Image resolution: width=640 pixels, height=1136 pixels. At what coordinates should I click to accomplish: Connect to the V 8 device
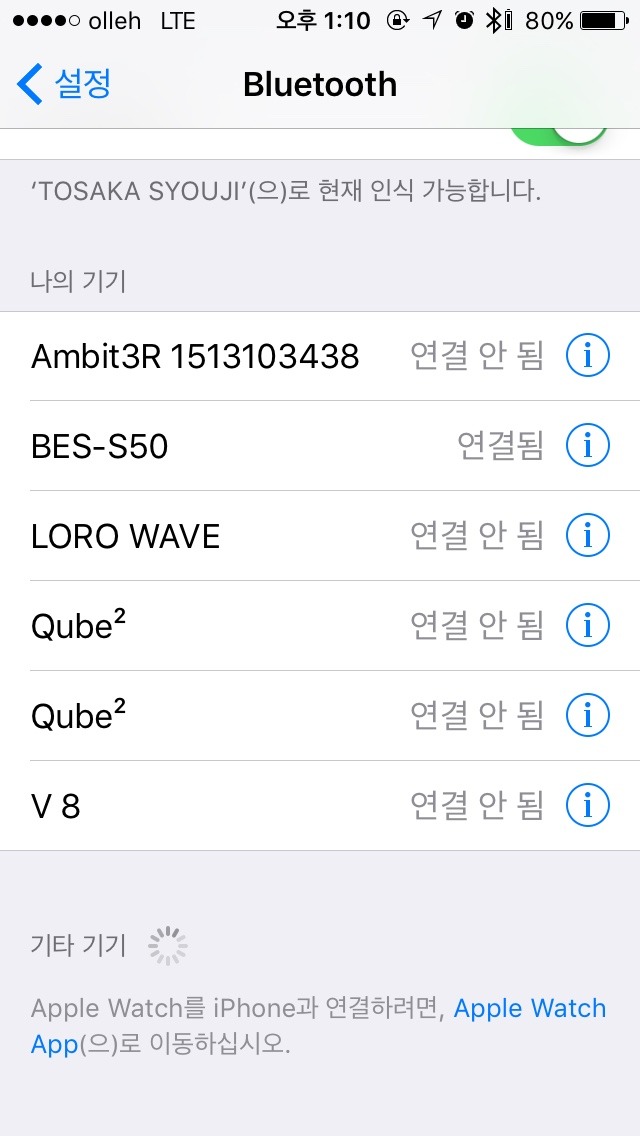(320, 806)
